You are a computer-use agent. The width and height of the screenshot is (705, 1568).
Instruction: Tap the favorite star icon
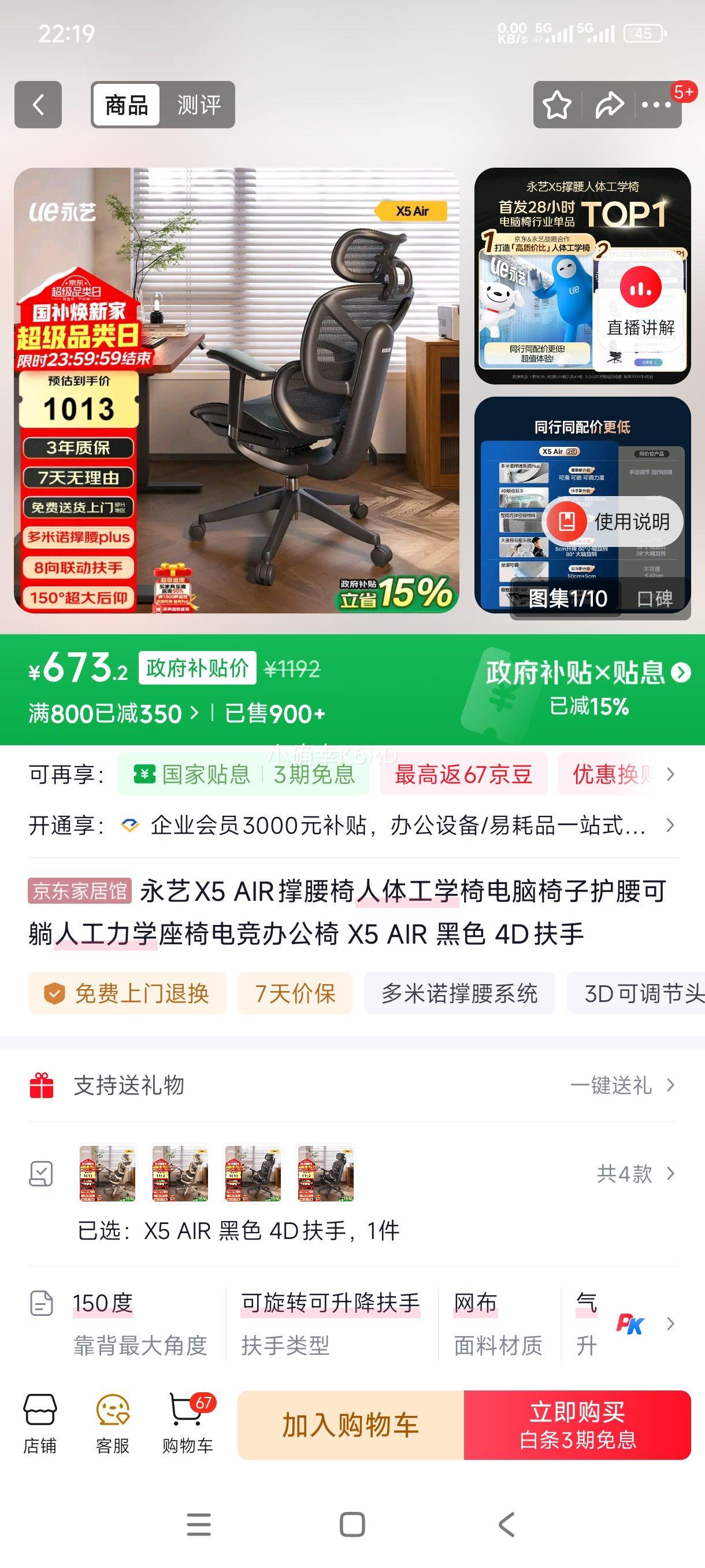click(x=555, y=106)
